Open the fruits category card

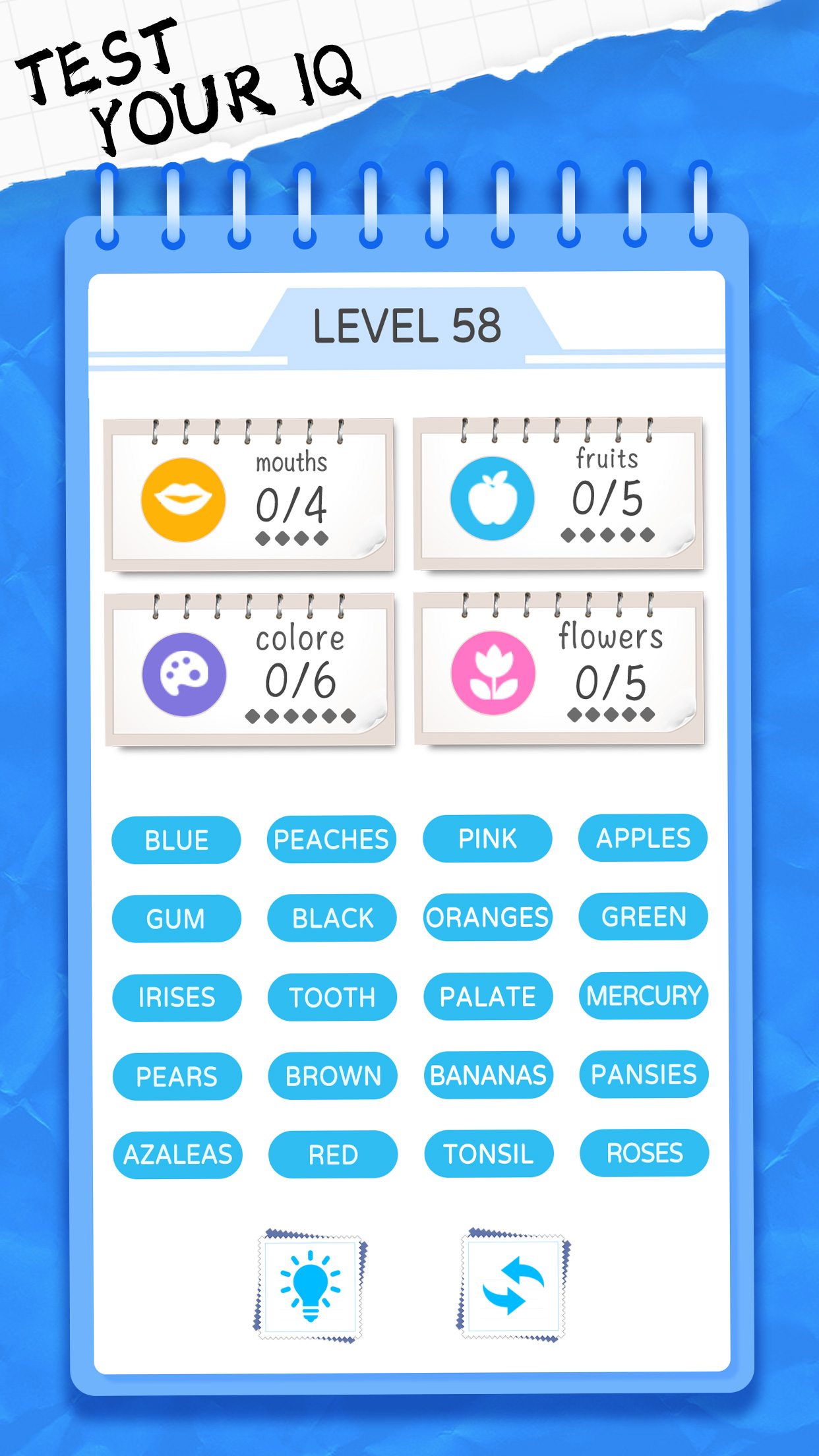tap(559, 493)
